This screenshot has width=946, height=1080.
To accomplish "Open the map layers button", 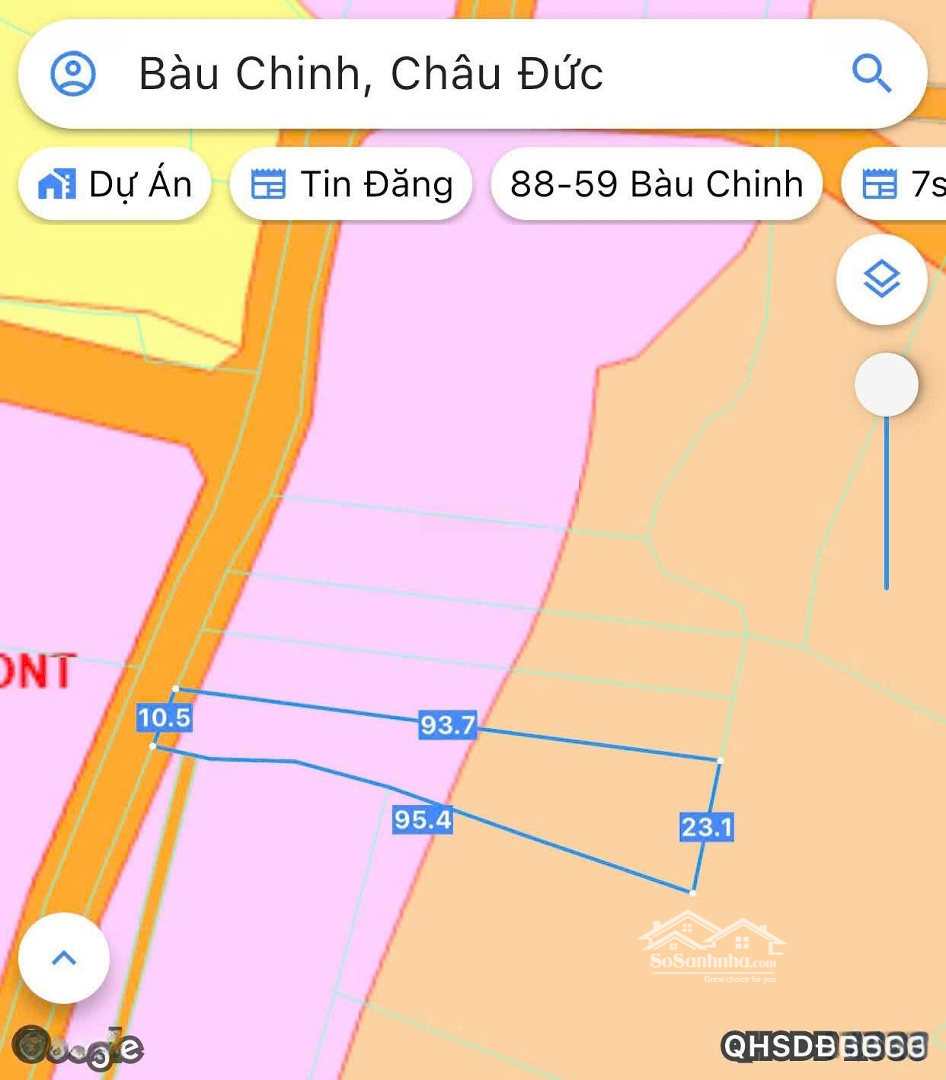I will point(881,280).
